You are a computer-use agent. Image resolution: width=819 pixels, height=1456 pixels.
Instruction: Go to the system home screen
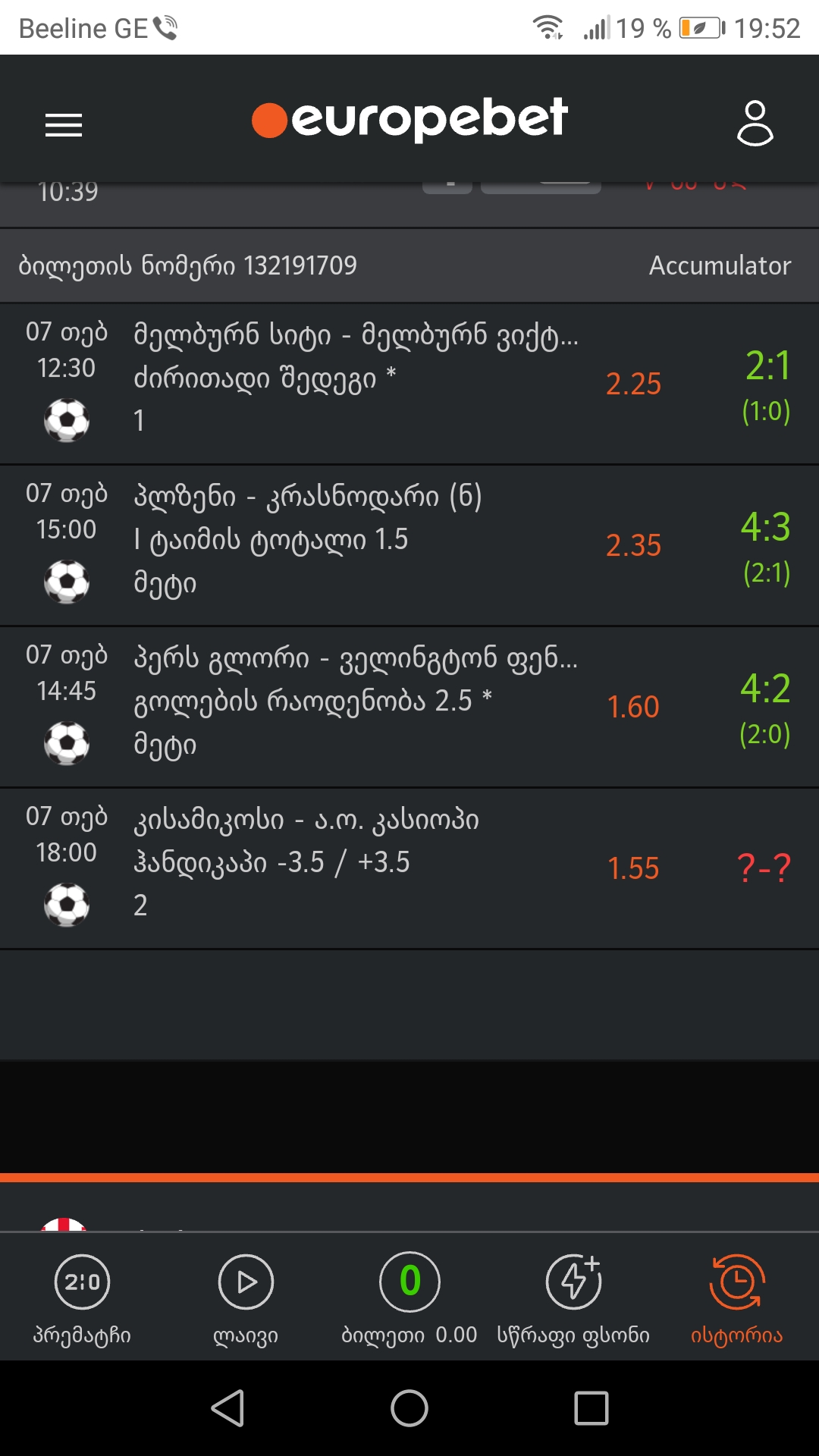tap(409, 1408)
